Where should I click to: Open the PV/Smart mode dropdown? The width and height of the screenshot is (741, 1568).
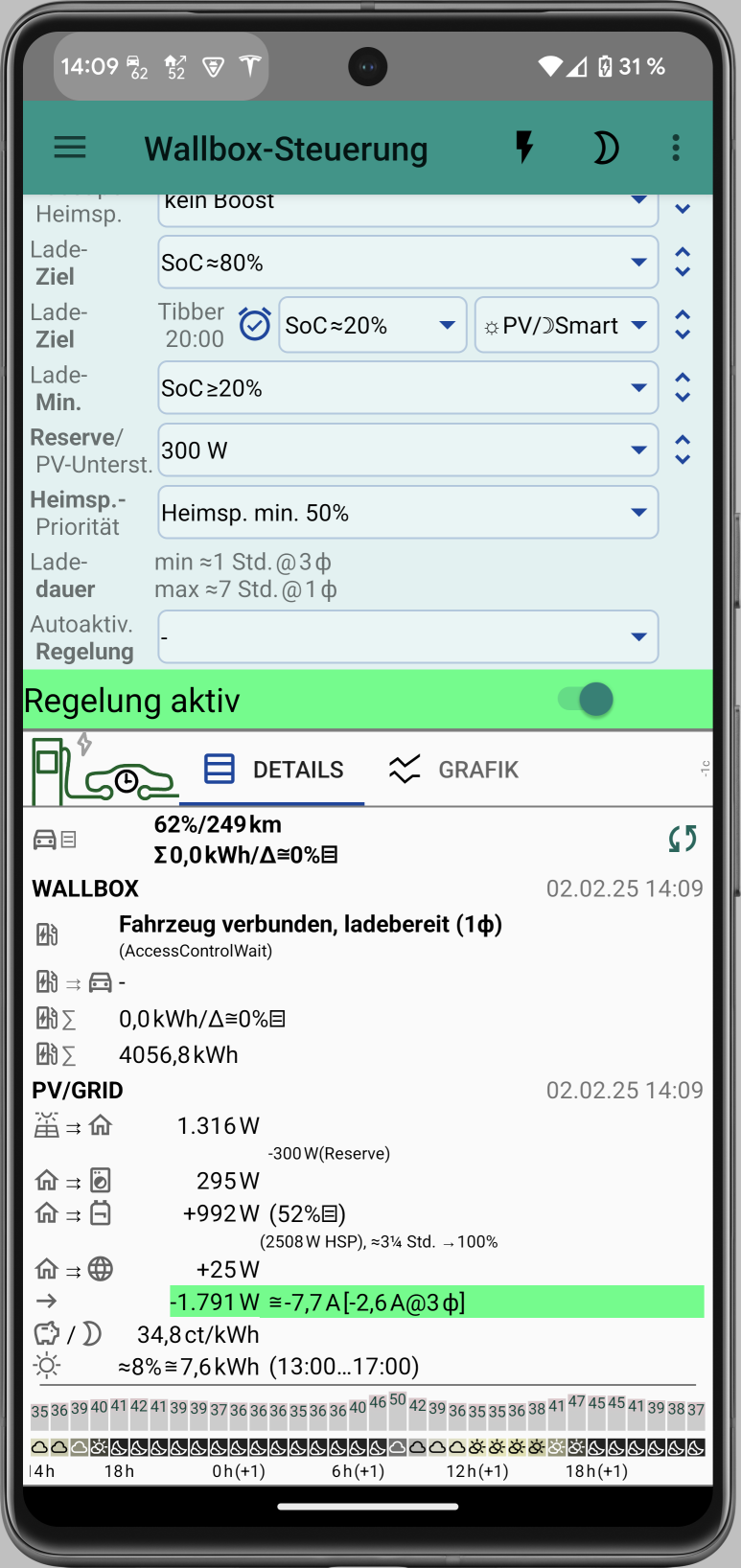pos(566,325)
